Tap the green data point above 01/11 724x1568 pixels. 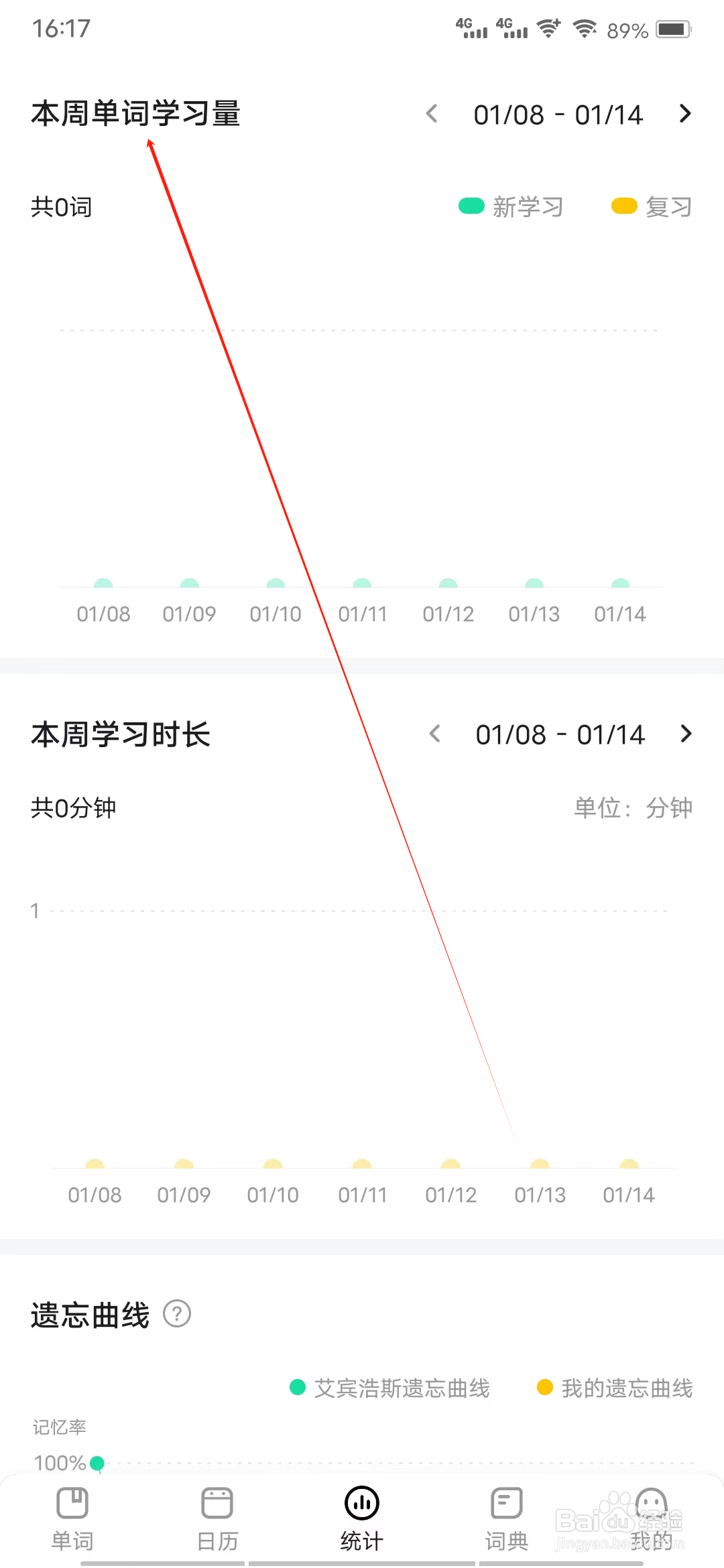click(361, 584)
